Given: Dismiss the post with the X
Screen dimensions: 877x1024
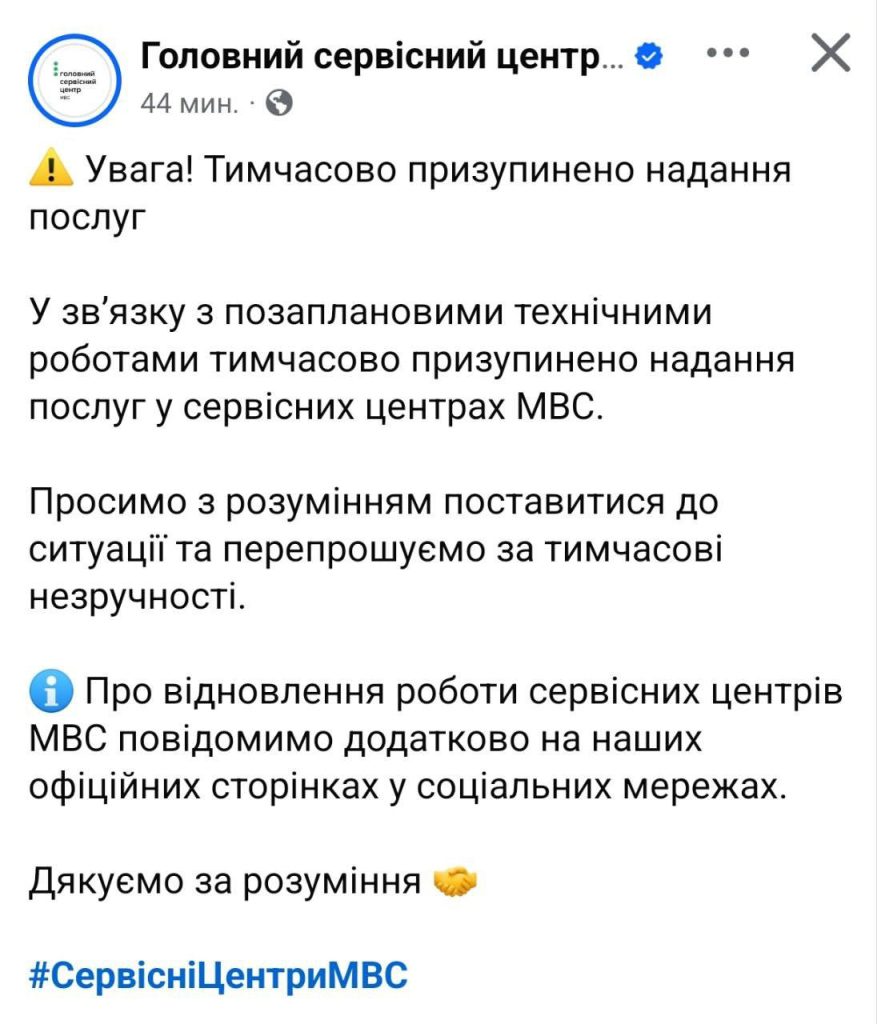Looking at the screenshot, I should click(831, 54).
